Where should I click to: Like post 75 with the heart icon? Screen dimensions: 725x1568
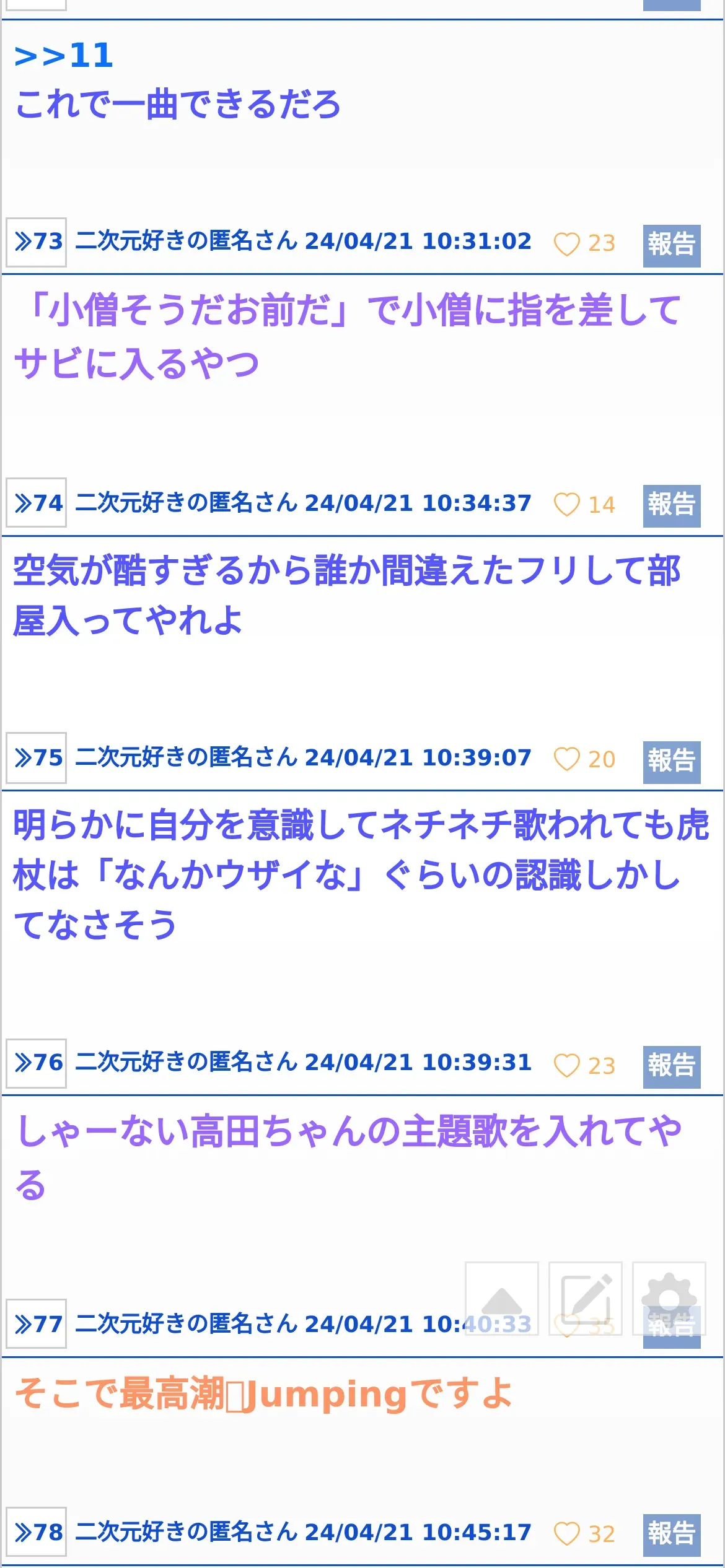pyautogui.click(x=566, y=759)
